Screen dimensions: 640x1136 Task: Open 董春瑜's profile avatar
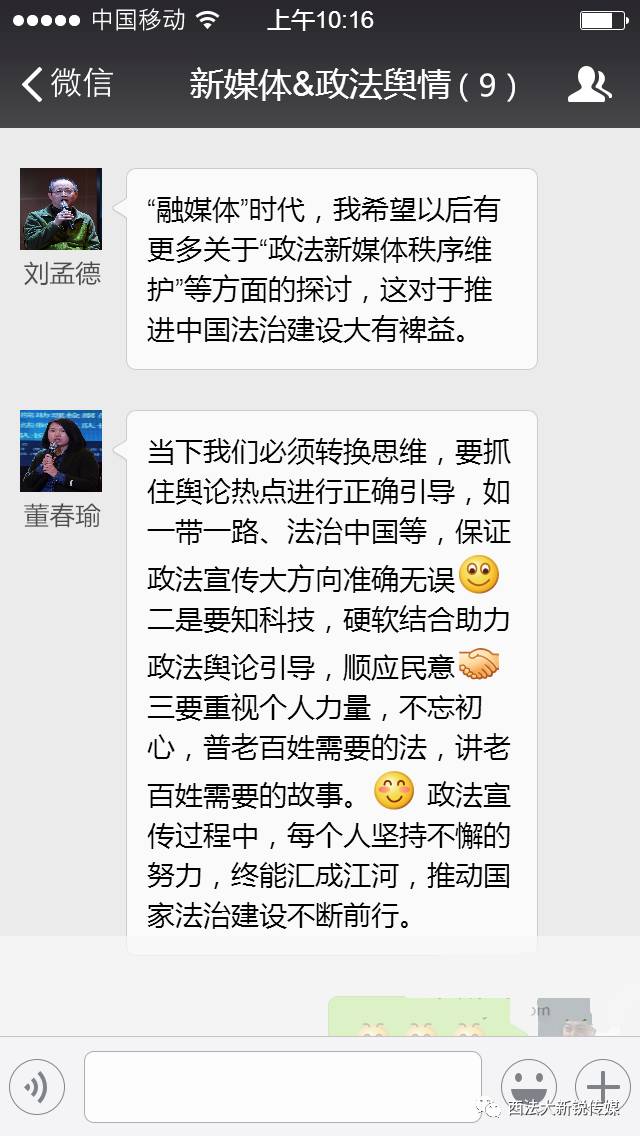pos(61,451)
